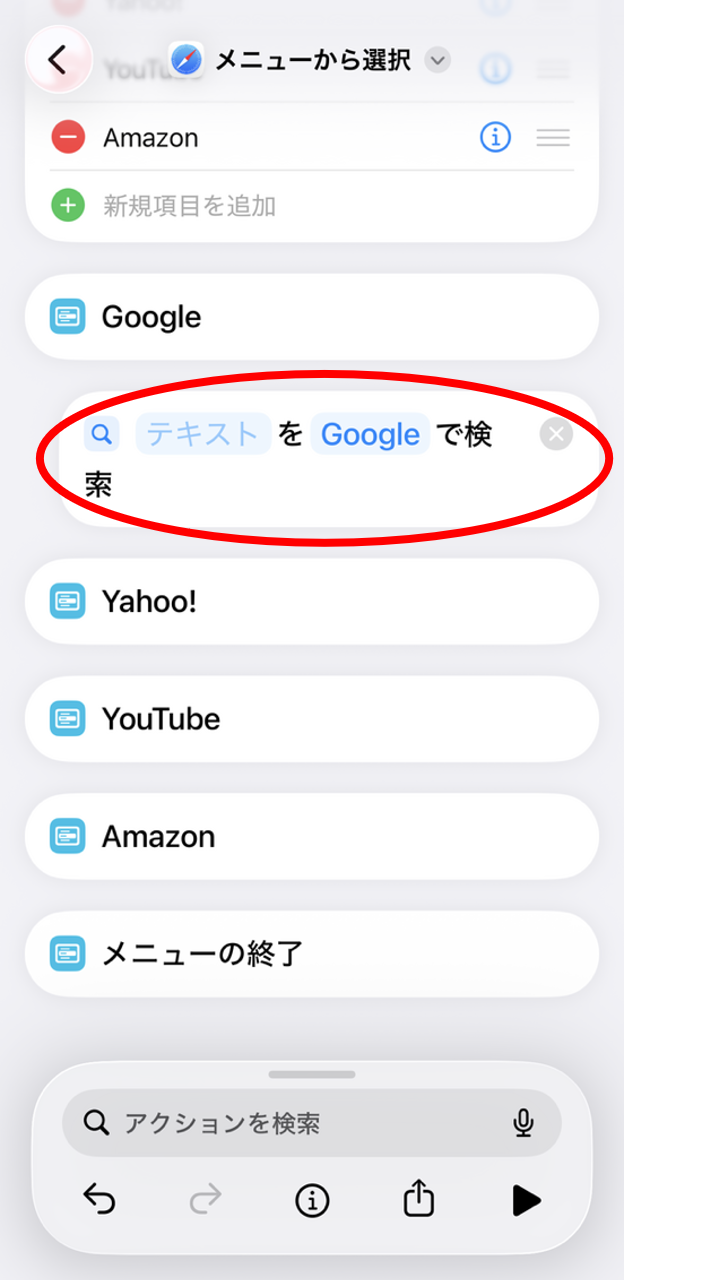Tap the Amazon menu case block

(x=311, y=836)
